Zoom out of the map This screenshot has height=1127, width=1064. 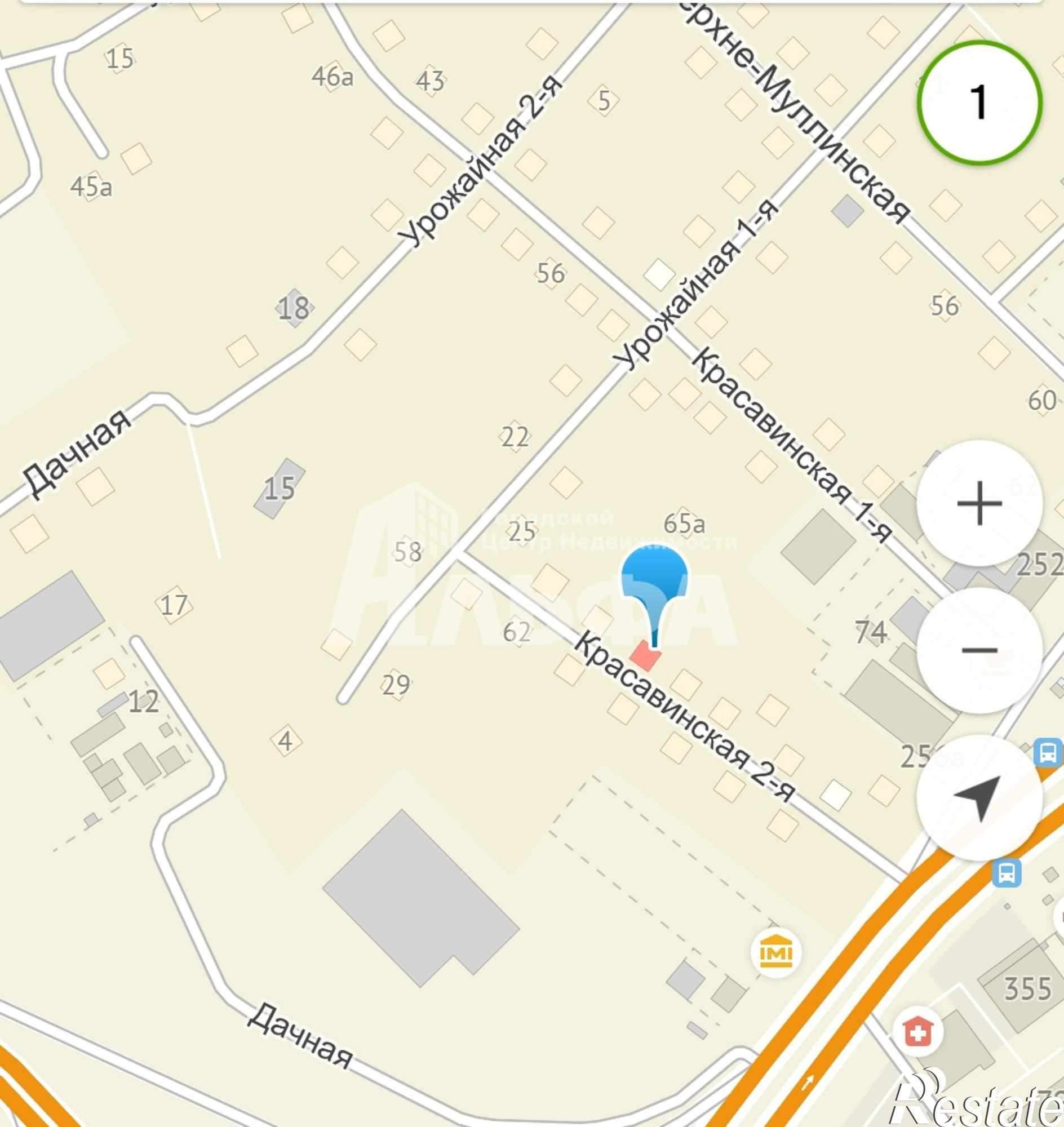point(979,650)
